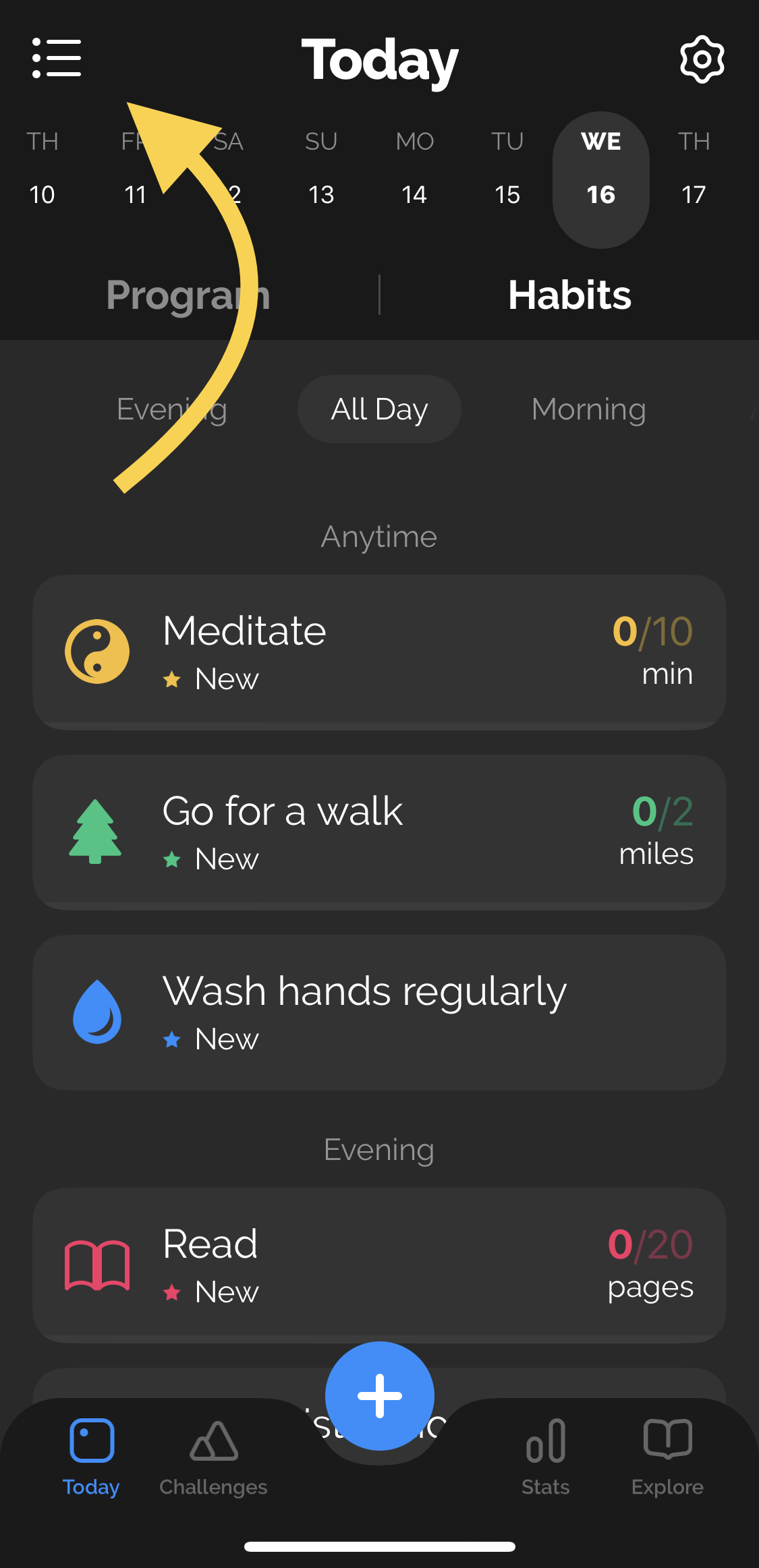
Task: Select Monday the 14th
Action: [x=414, y=169]
